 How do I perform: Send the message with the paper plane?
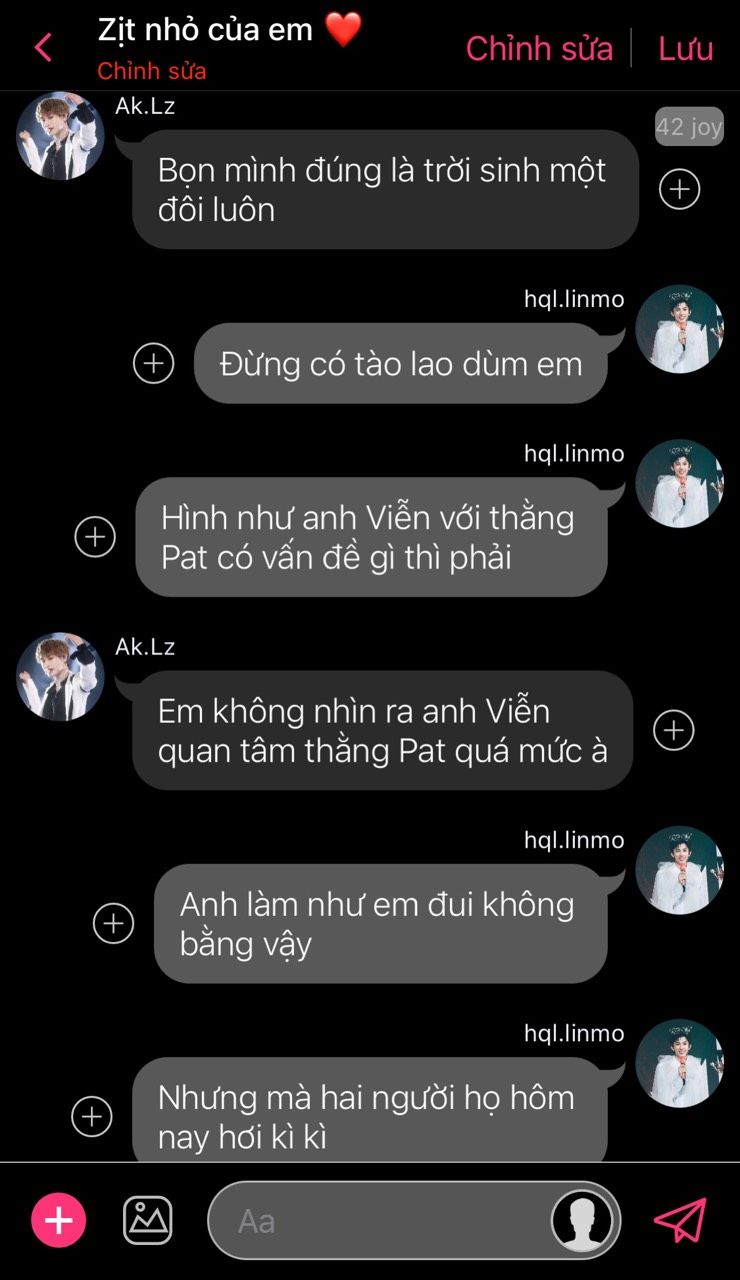[x=680, y=1220]
